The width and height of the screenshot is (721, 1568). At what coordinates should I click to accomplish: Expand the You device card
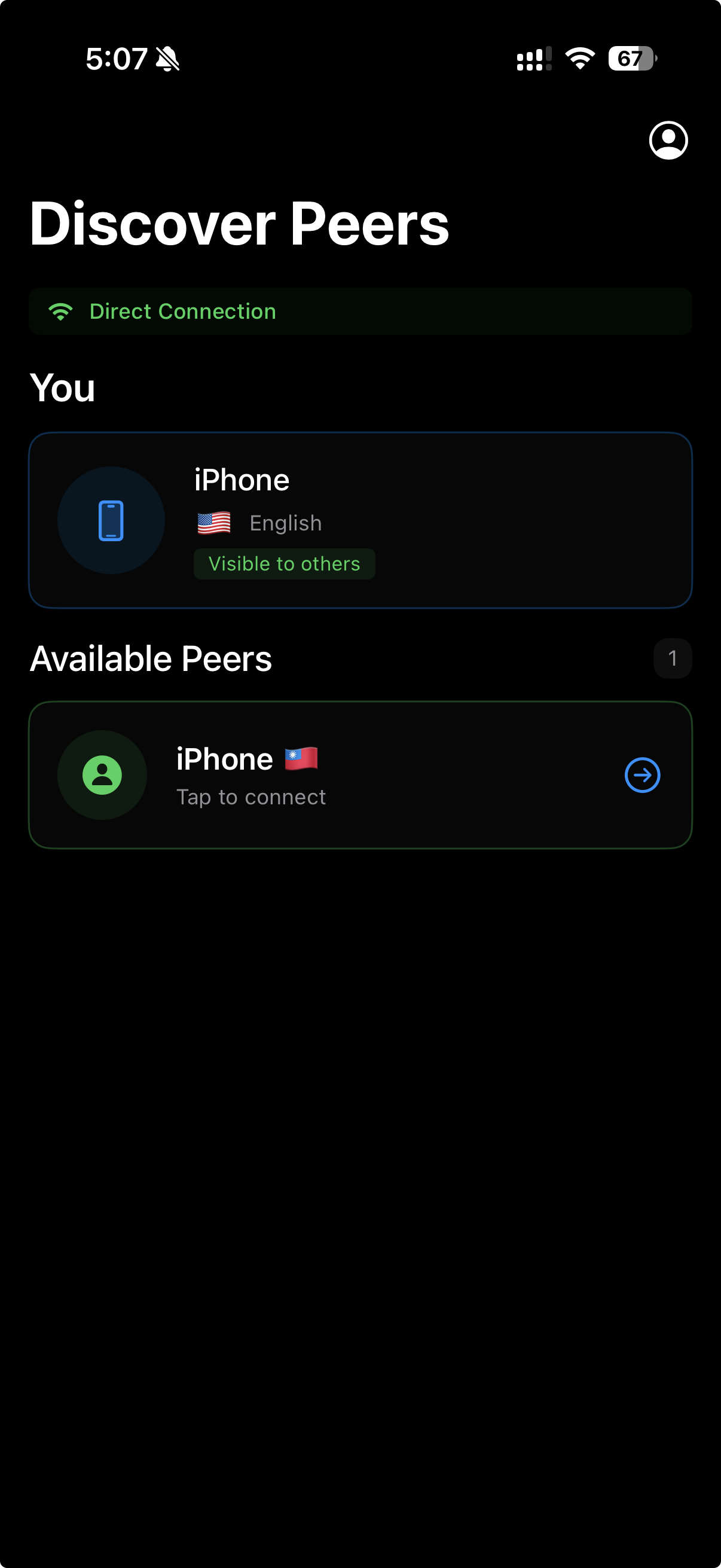point(360,520)
